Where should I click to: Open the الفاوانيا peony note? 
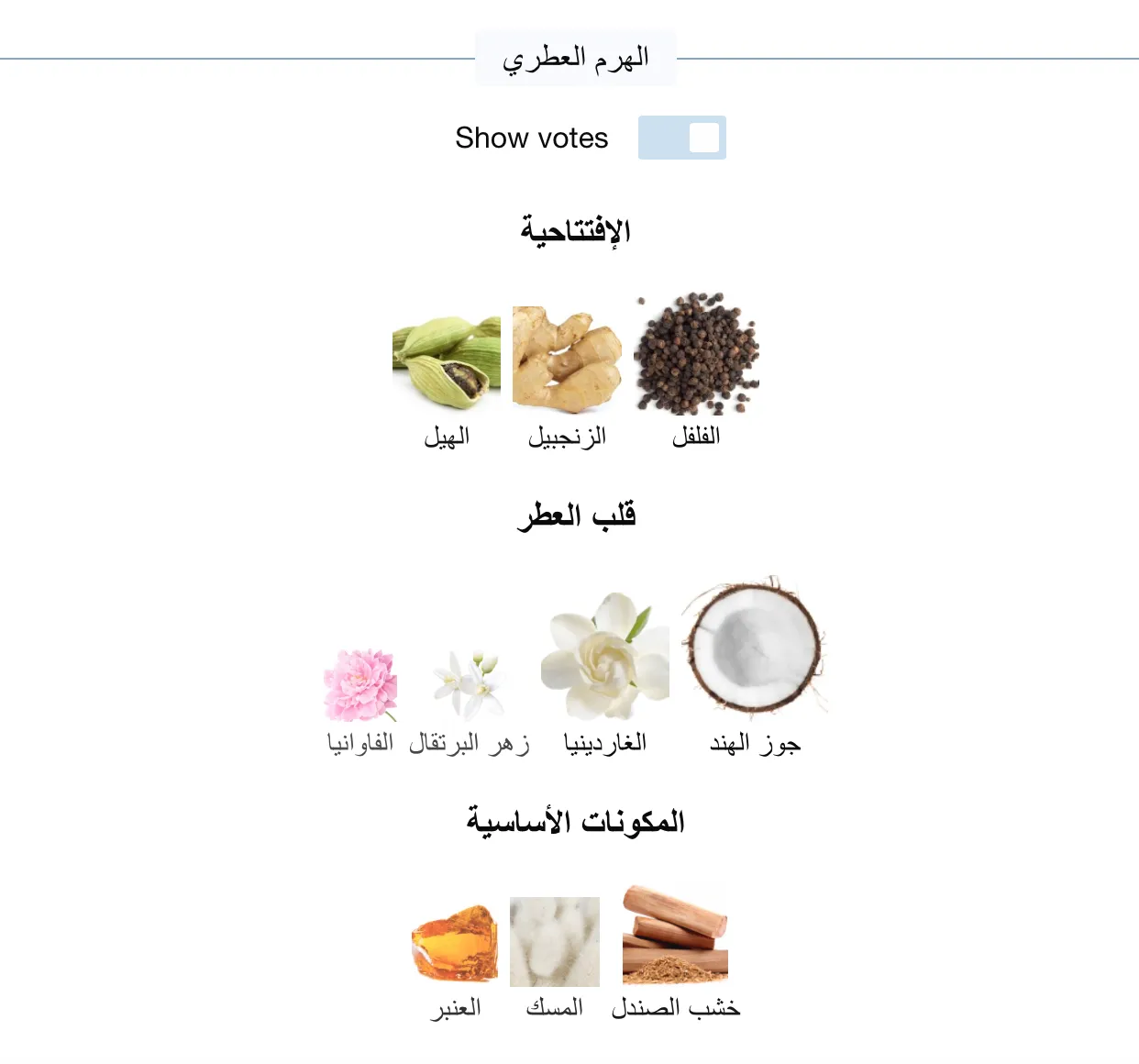360,685
